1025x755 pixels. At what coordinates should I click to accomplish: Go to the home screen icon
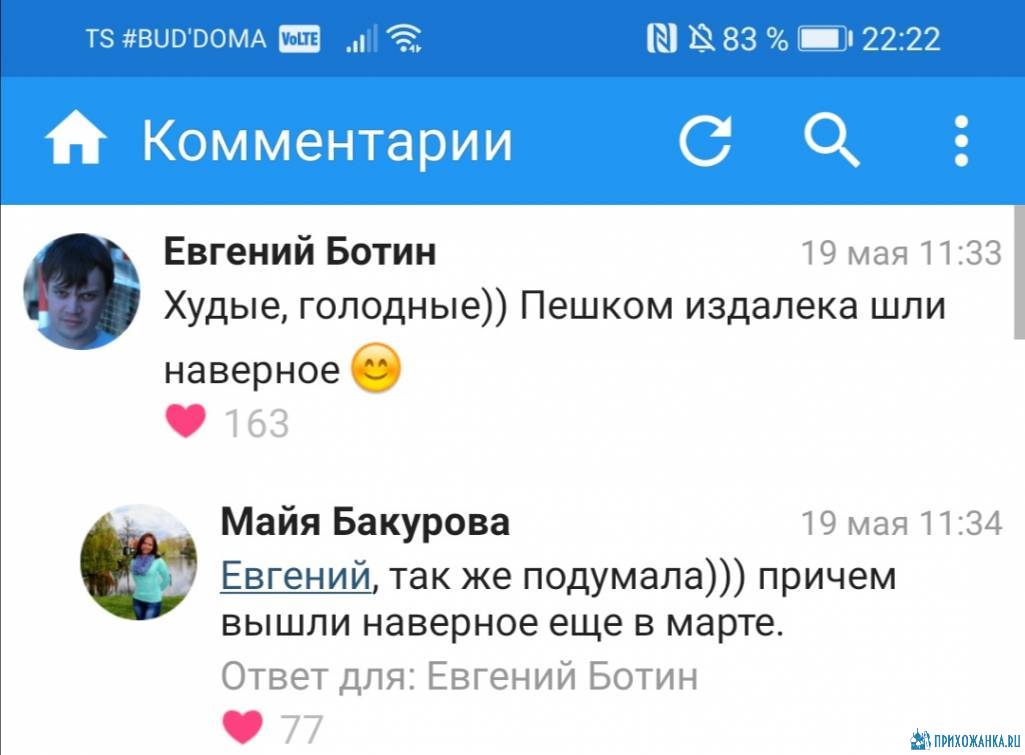[x=76, y=141]
